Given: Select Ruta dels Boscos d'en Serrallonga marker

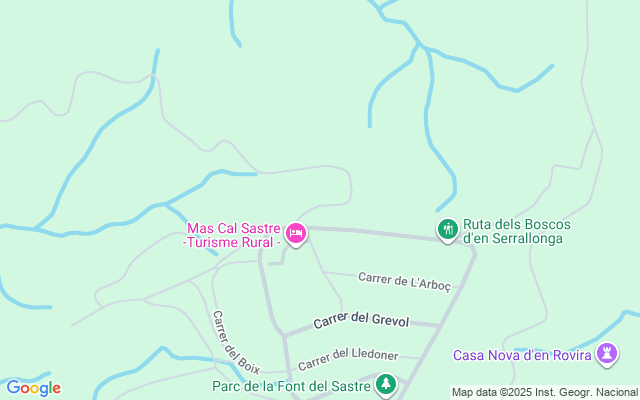Looking at the screenshot, I should pos(448,230).
